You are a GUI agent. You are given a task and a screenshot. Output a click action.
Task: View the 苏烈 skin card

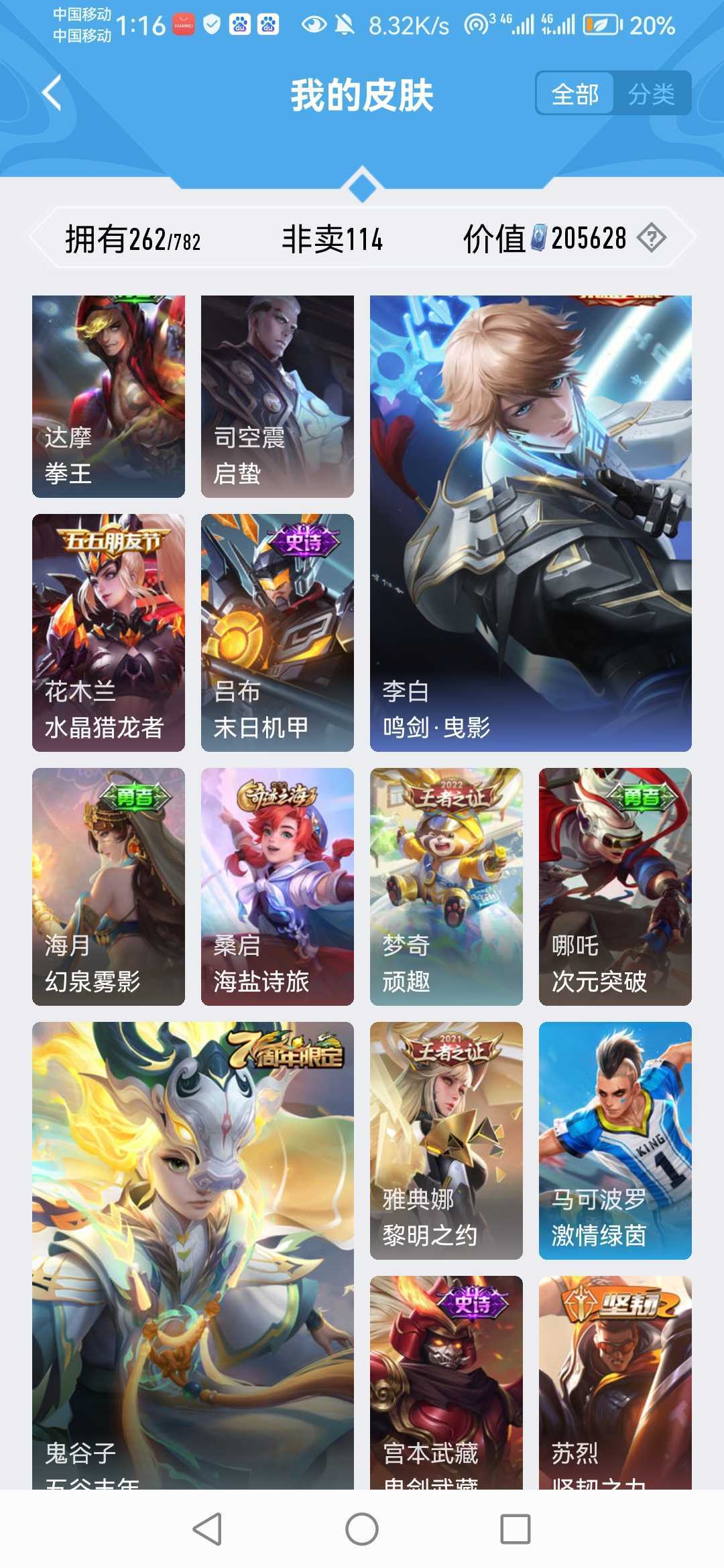click(615, 1380)
